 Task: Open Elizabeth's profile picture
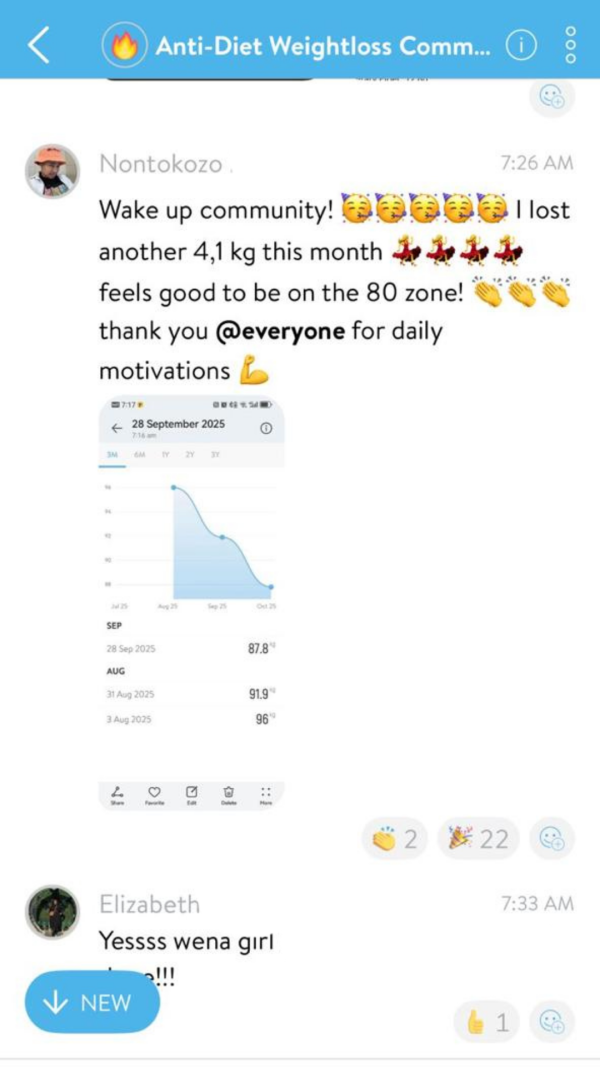pos(52,911)
